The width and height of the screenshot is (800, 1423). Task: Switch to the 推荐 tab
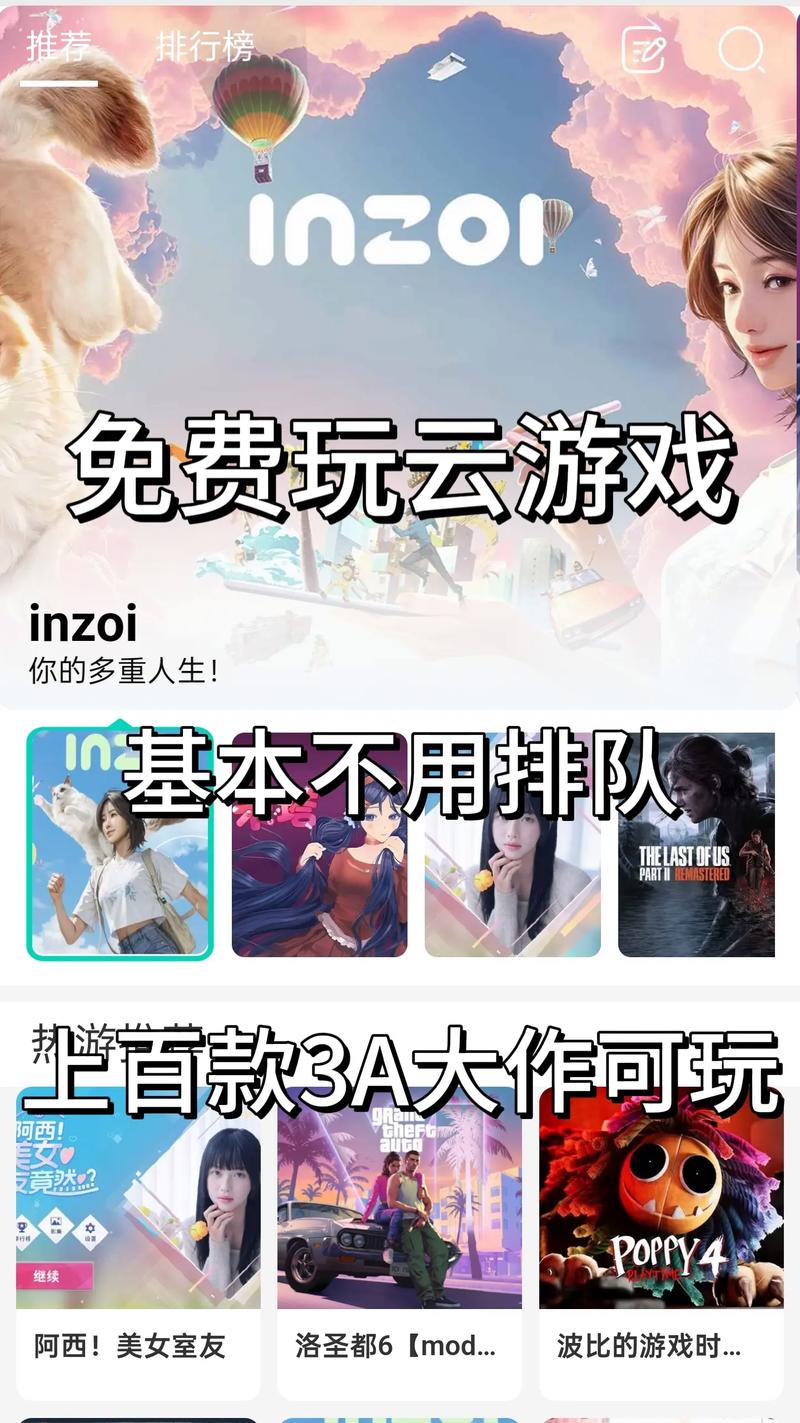58,46
